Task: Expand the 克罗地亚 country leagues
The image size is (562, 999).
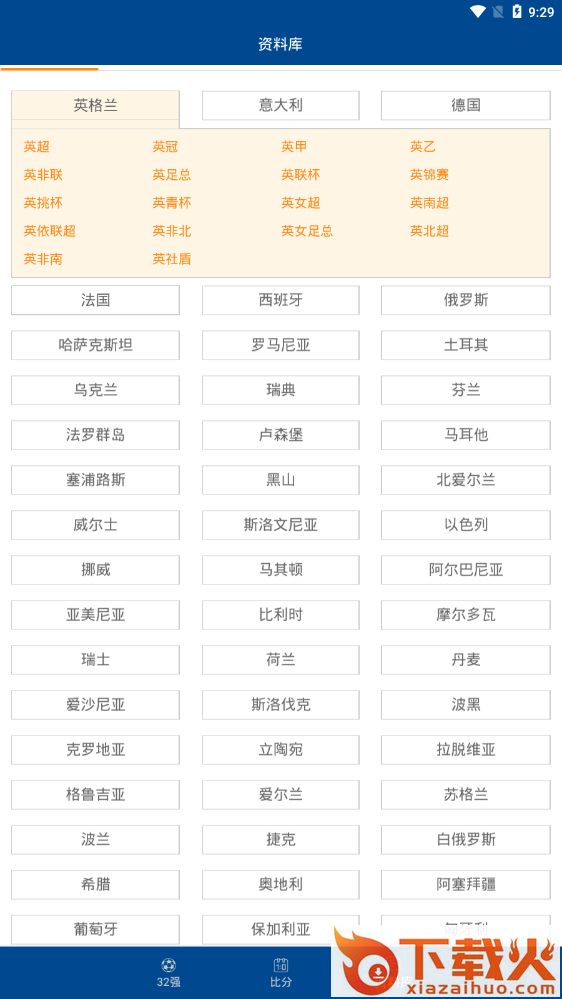Action: tap(96, 750)
